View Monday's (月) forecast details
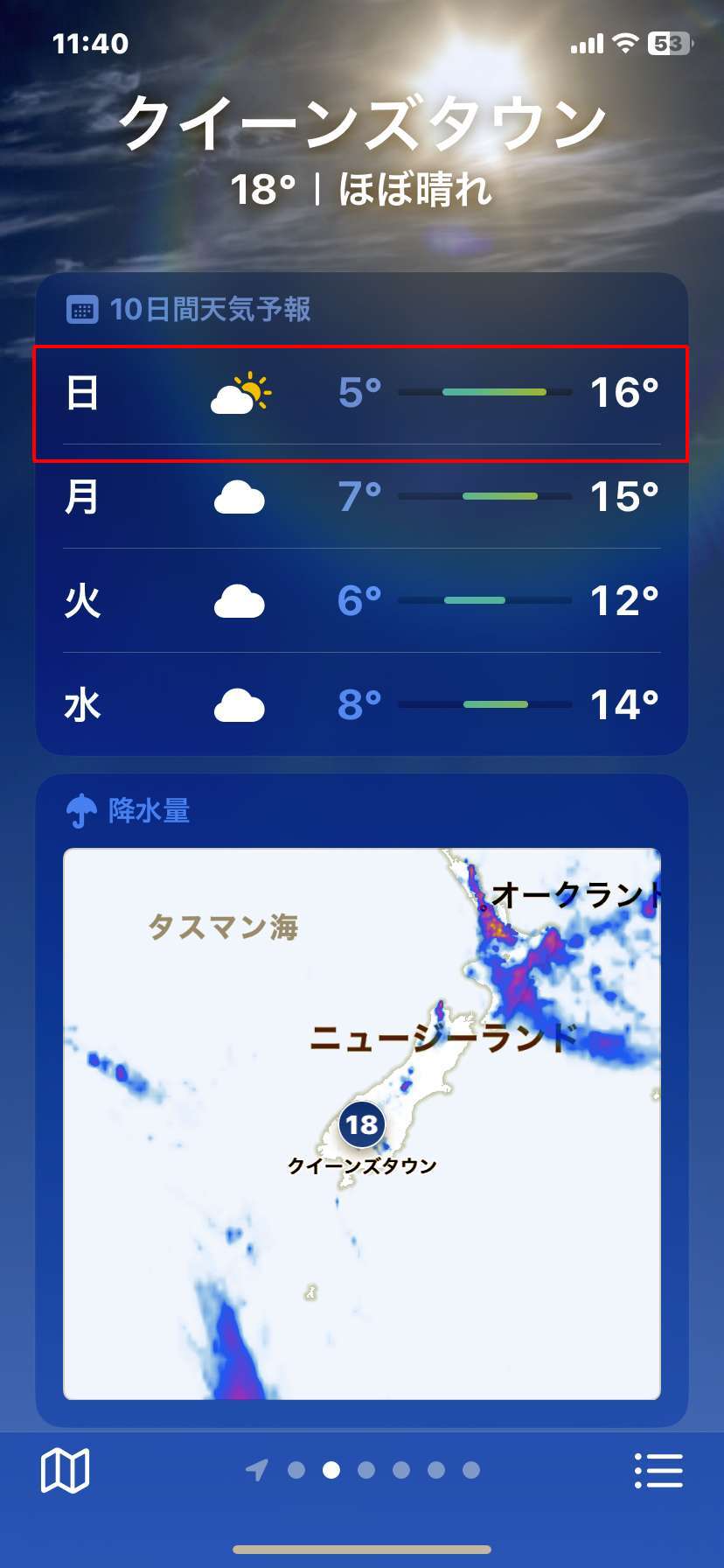This screenshot has width=724, height=1568. click(361, 497)
